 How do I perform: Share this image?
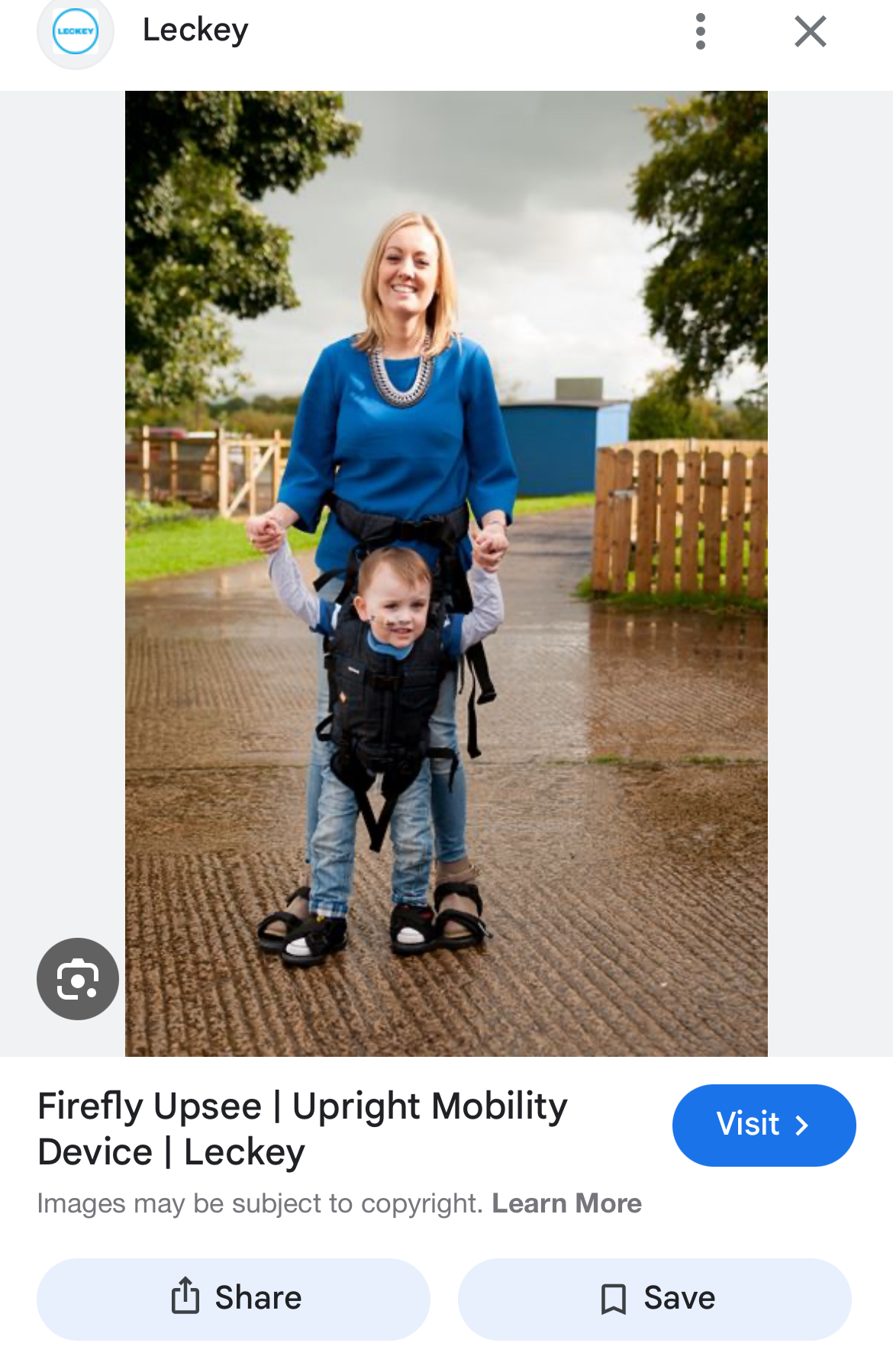[x=234, y=1299]
